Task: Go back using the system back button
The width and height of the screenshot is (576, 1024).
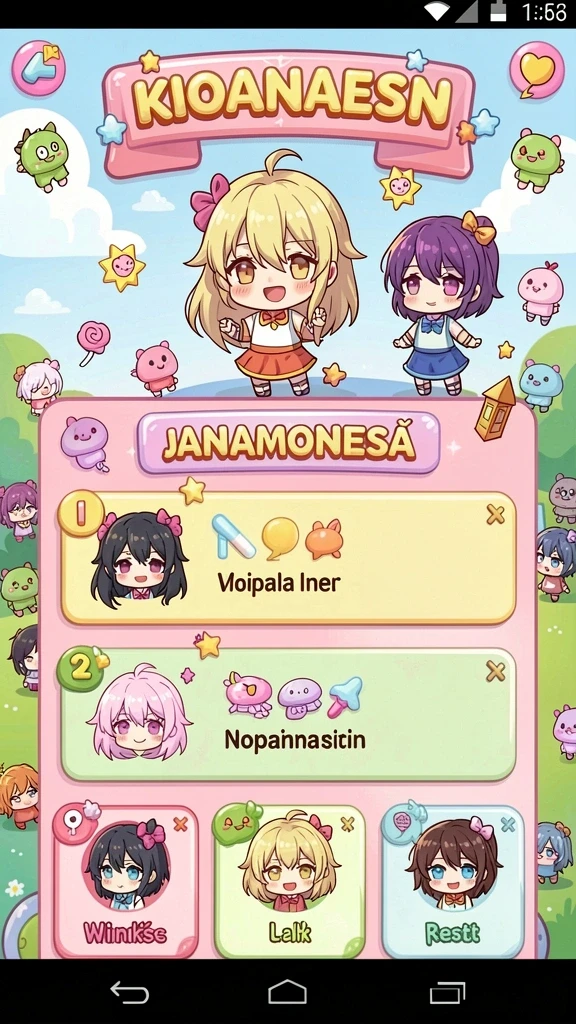Action: pyautogui.click(x=130, y=993)
